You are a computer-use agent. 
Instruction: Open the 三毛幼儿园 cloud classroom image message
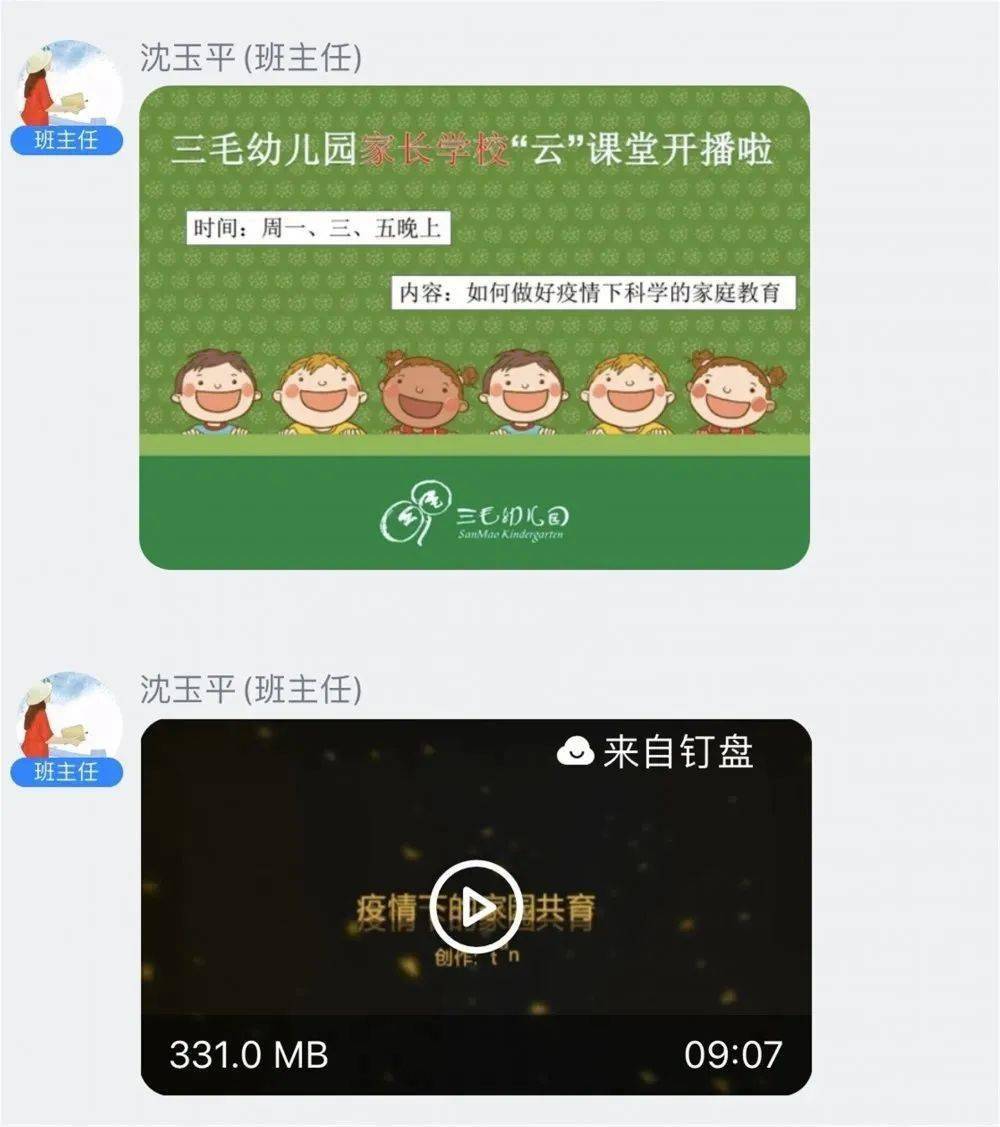[474, 327]
